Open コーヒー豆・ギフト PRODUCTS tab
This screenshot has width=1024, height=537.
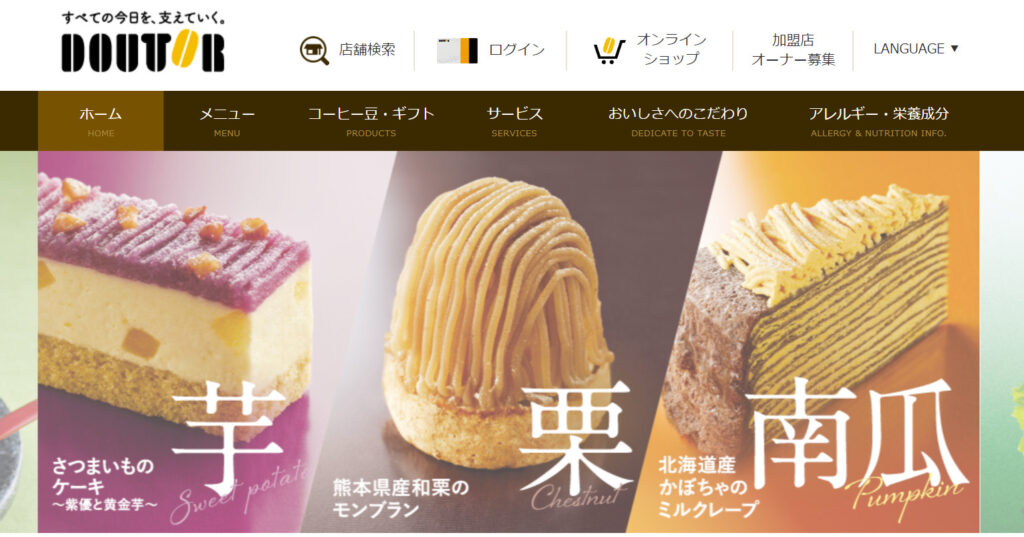[371, 121]
